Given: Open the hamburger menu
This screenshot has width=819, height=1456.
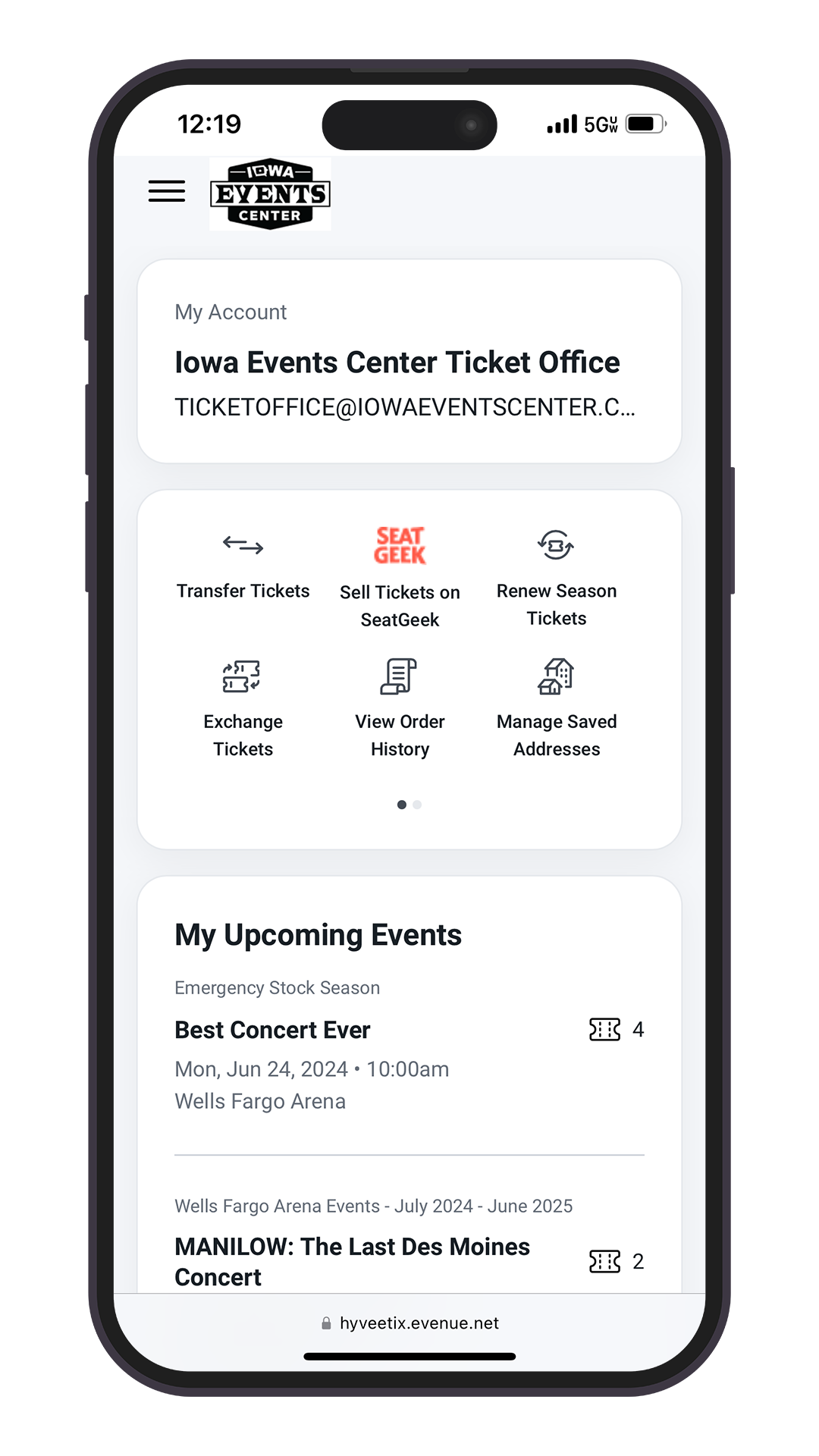Looking at the screenshot, I should point(167,191).
